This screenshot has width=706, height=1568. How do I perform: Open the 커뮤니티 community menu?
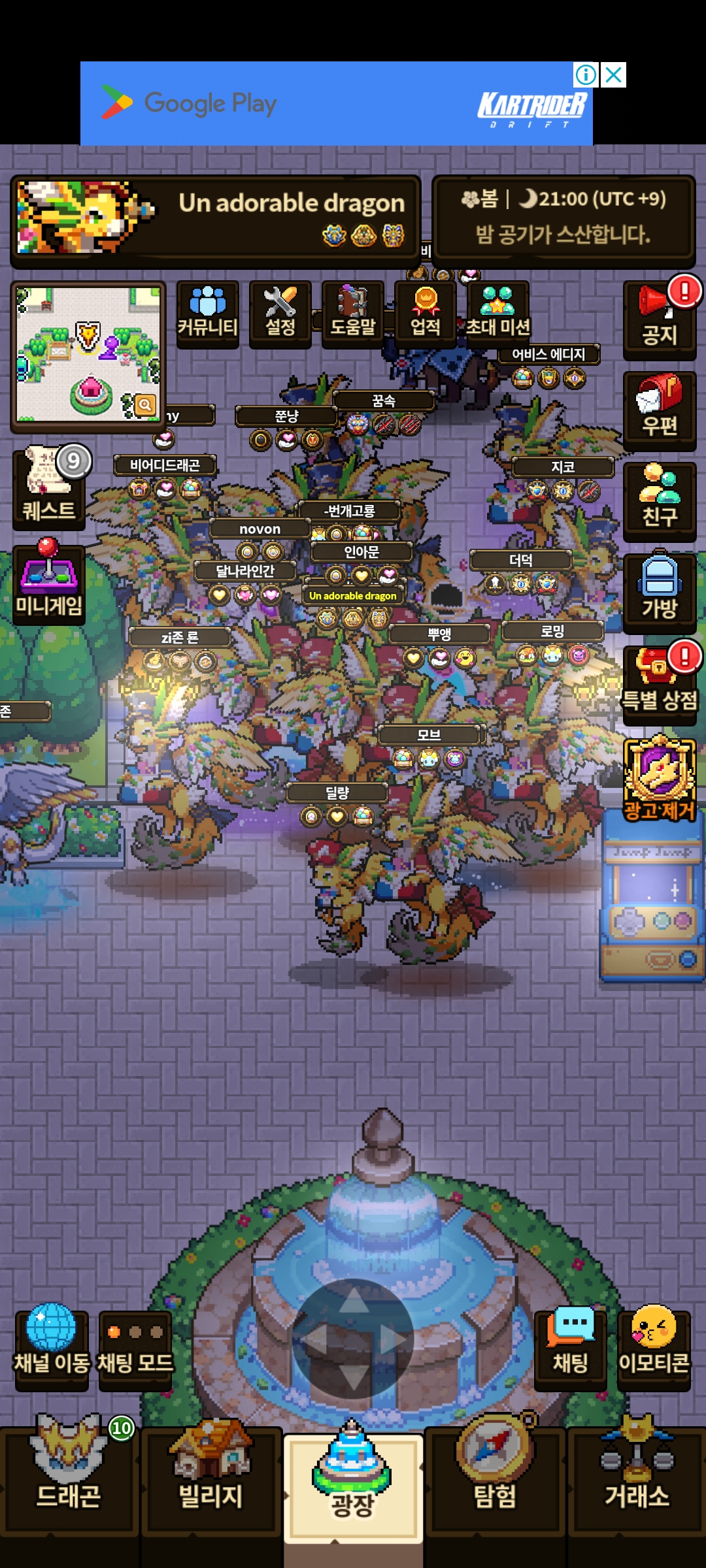click(x=208, y=314)
